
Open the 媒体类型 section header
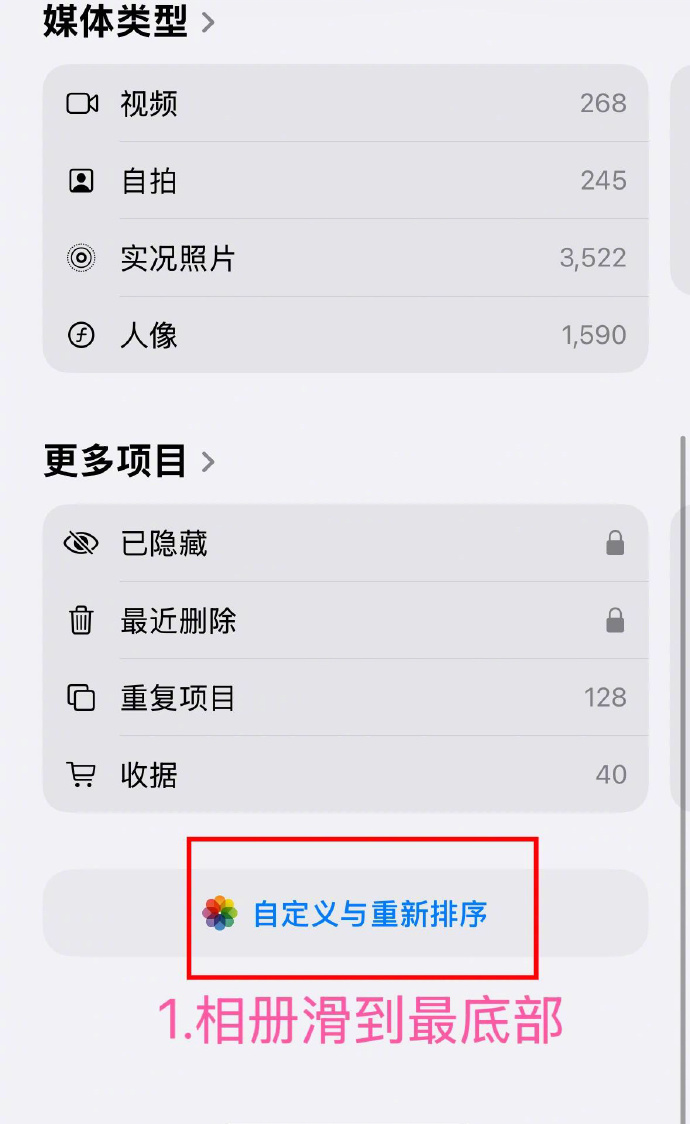tap(128, 21)
